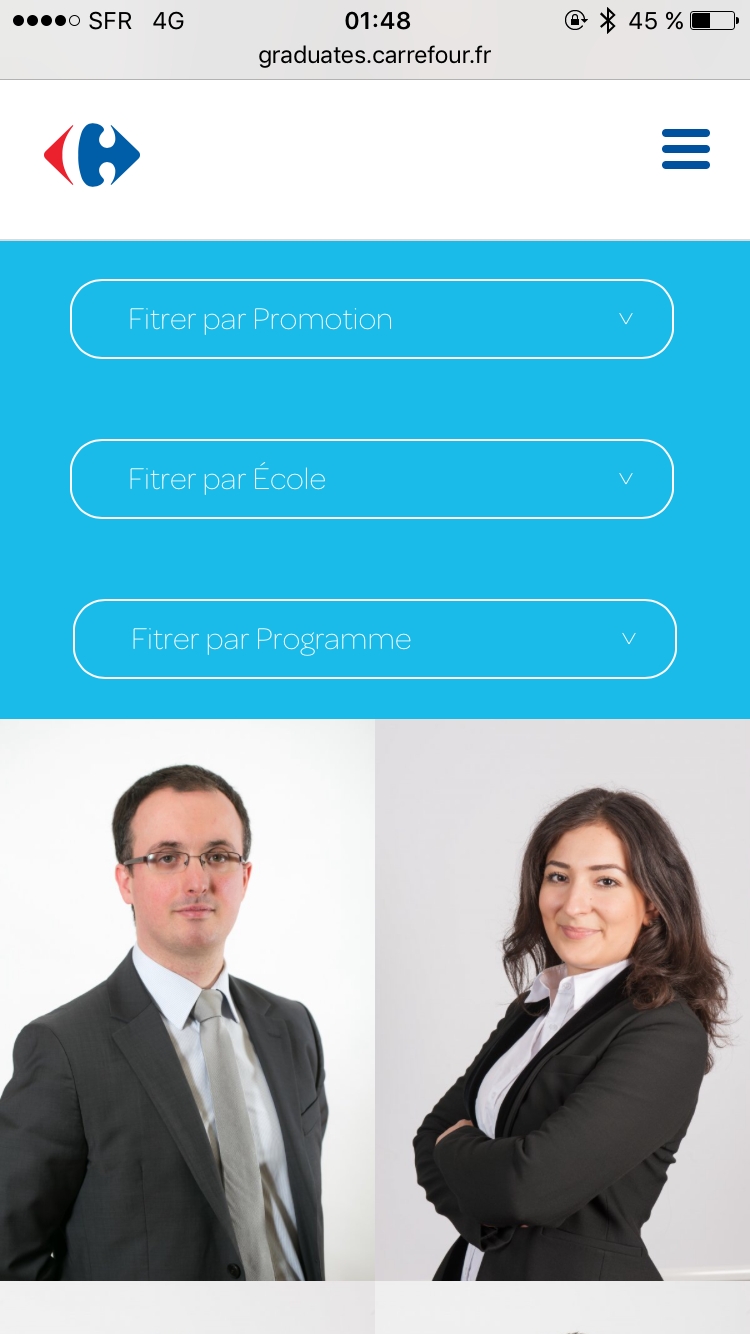This screenshot has width=750, height=1334.
Task: Open the Fitrer par École dropdown
Action: (371, 479)
